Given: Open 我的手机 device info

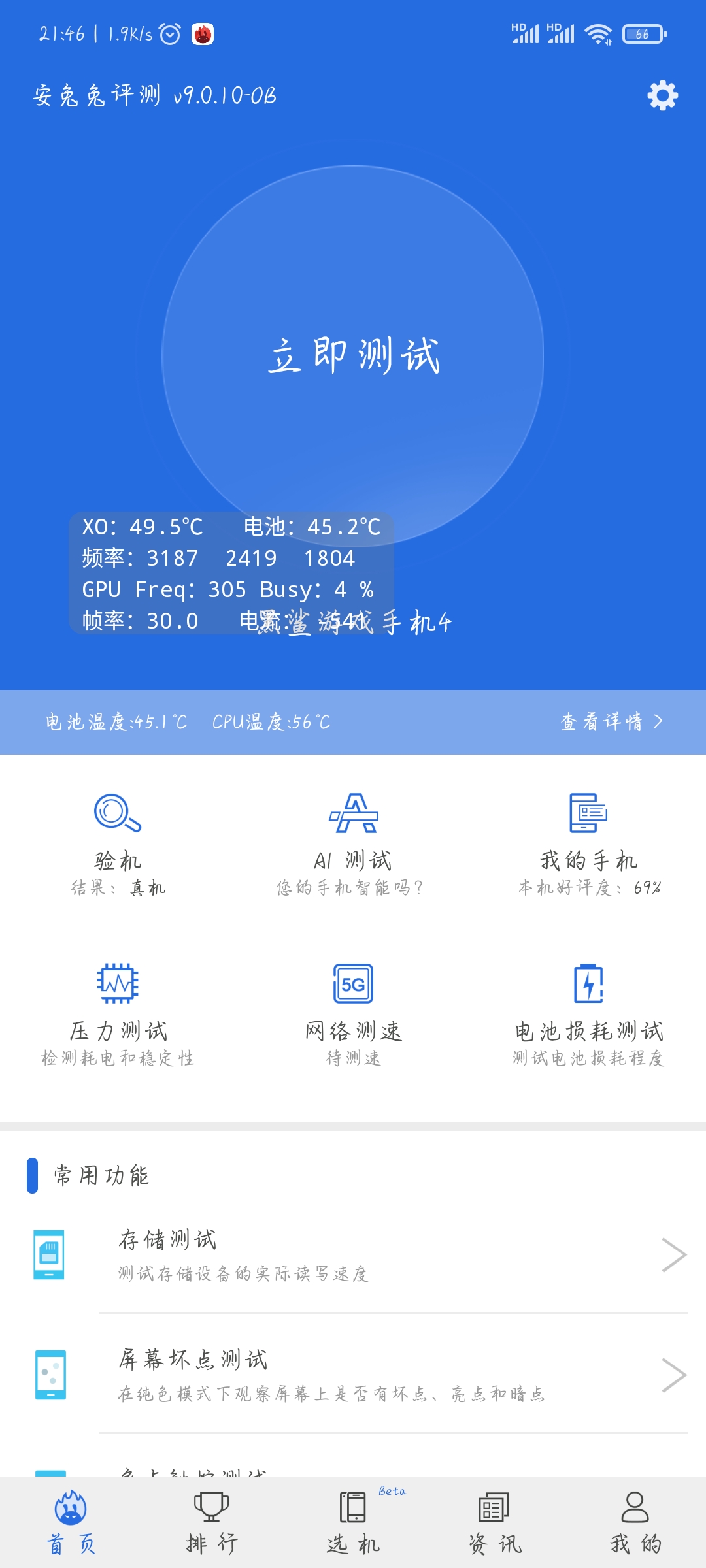Looking at the screenshot, I should pos(588,843).
